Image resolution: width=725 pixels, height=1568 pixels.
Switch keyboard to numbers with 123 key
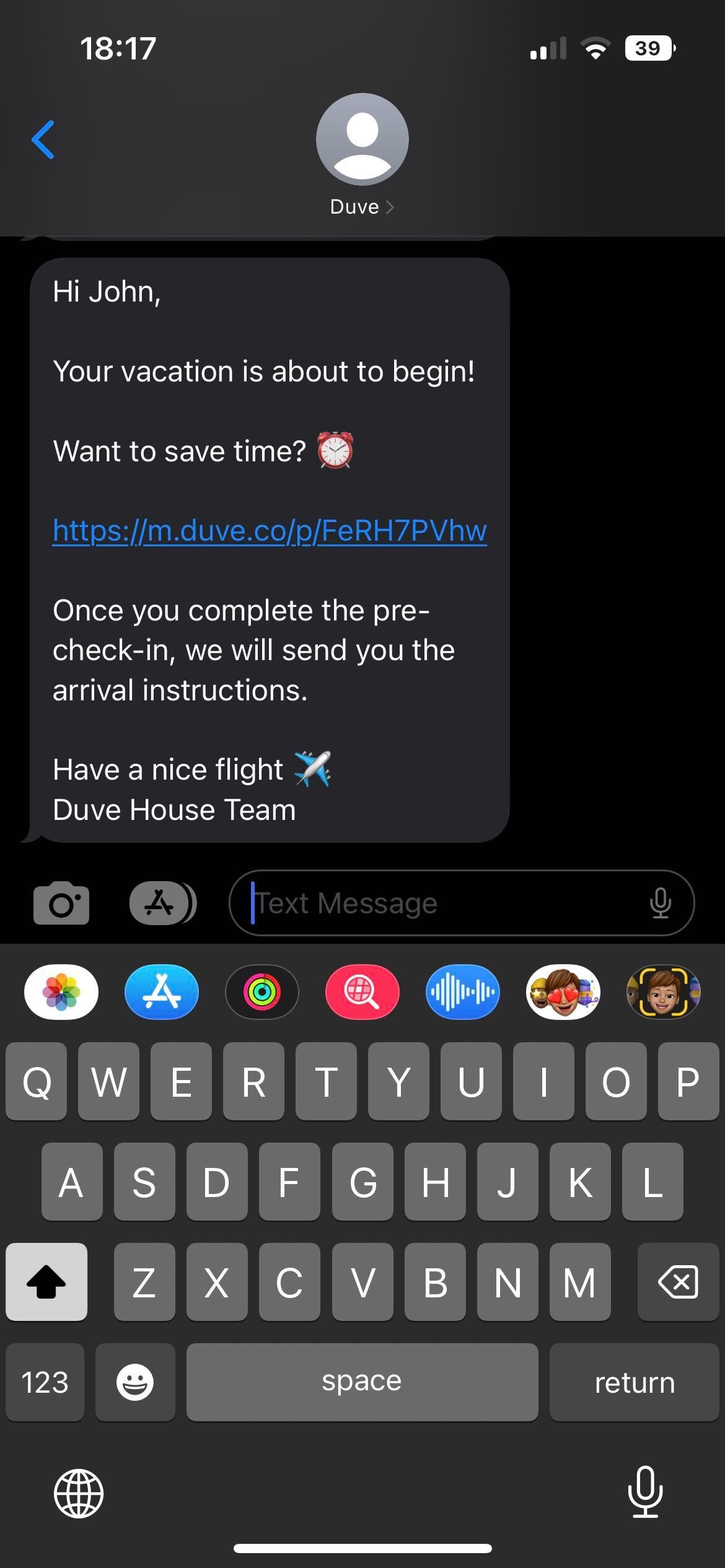[x=45, y=1382]
